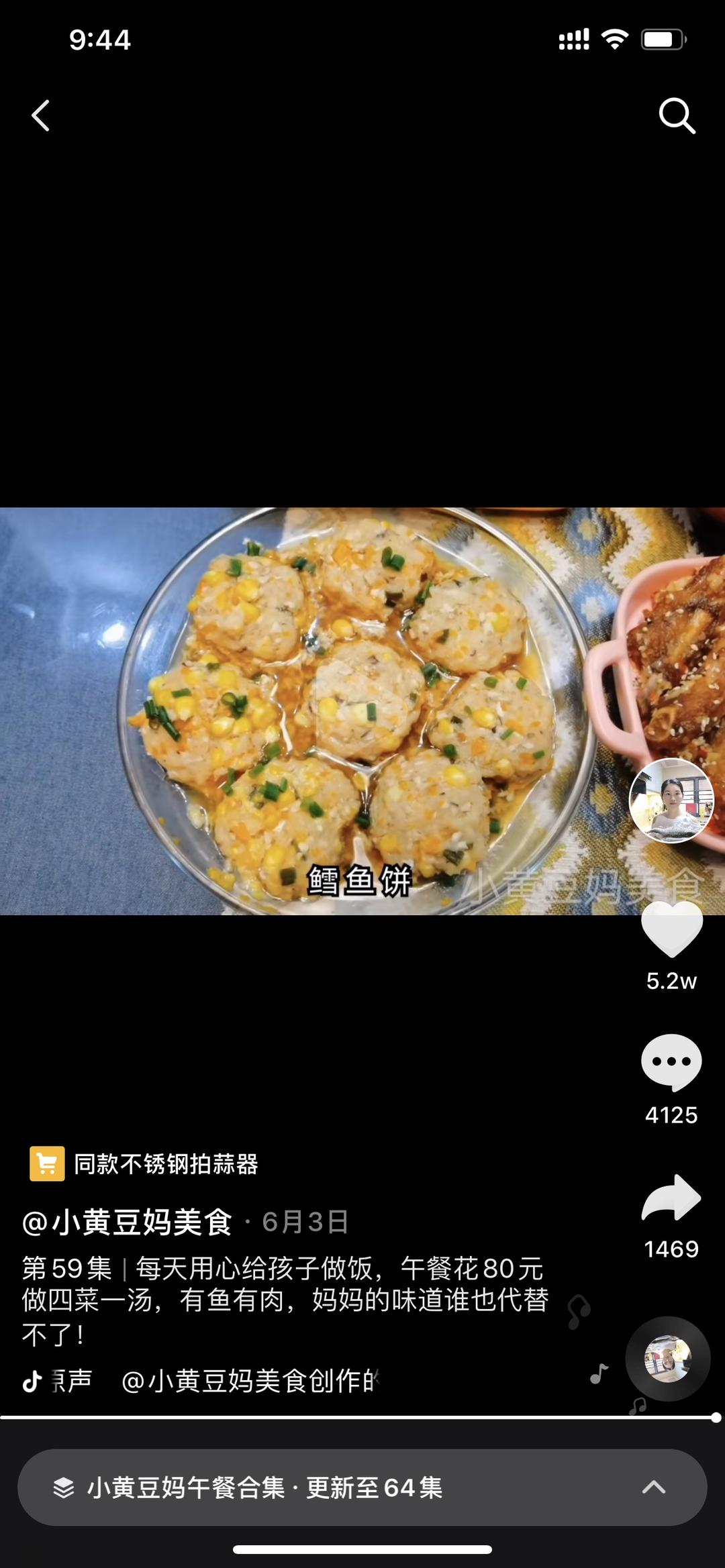Share this video with the arrow
Viewport: 725px width, 1568px height.
(671, 1198)
